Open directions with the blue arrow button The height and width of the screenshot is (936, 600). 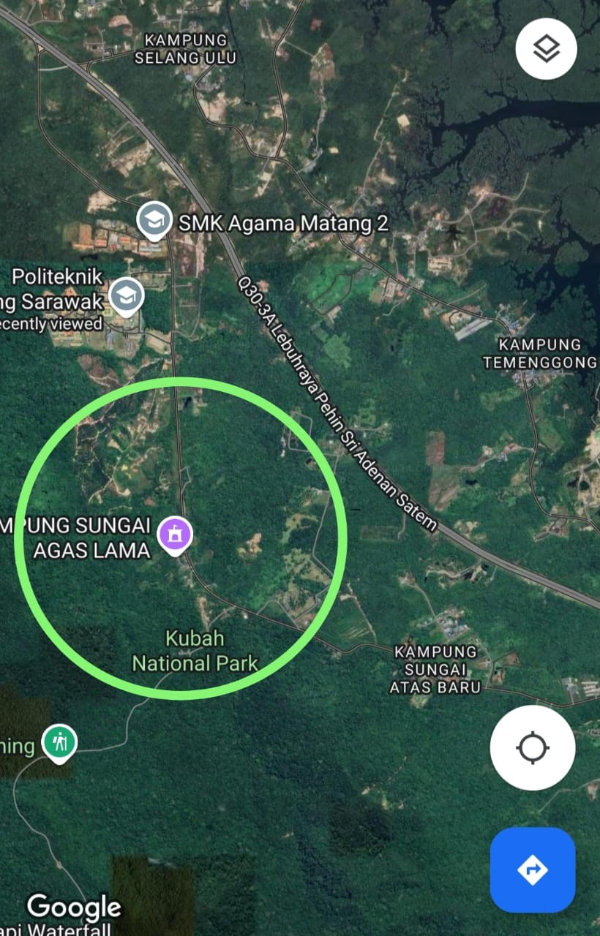(x=532, y=870)
